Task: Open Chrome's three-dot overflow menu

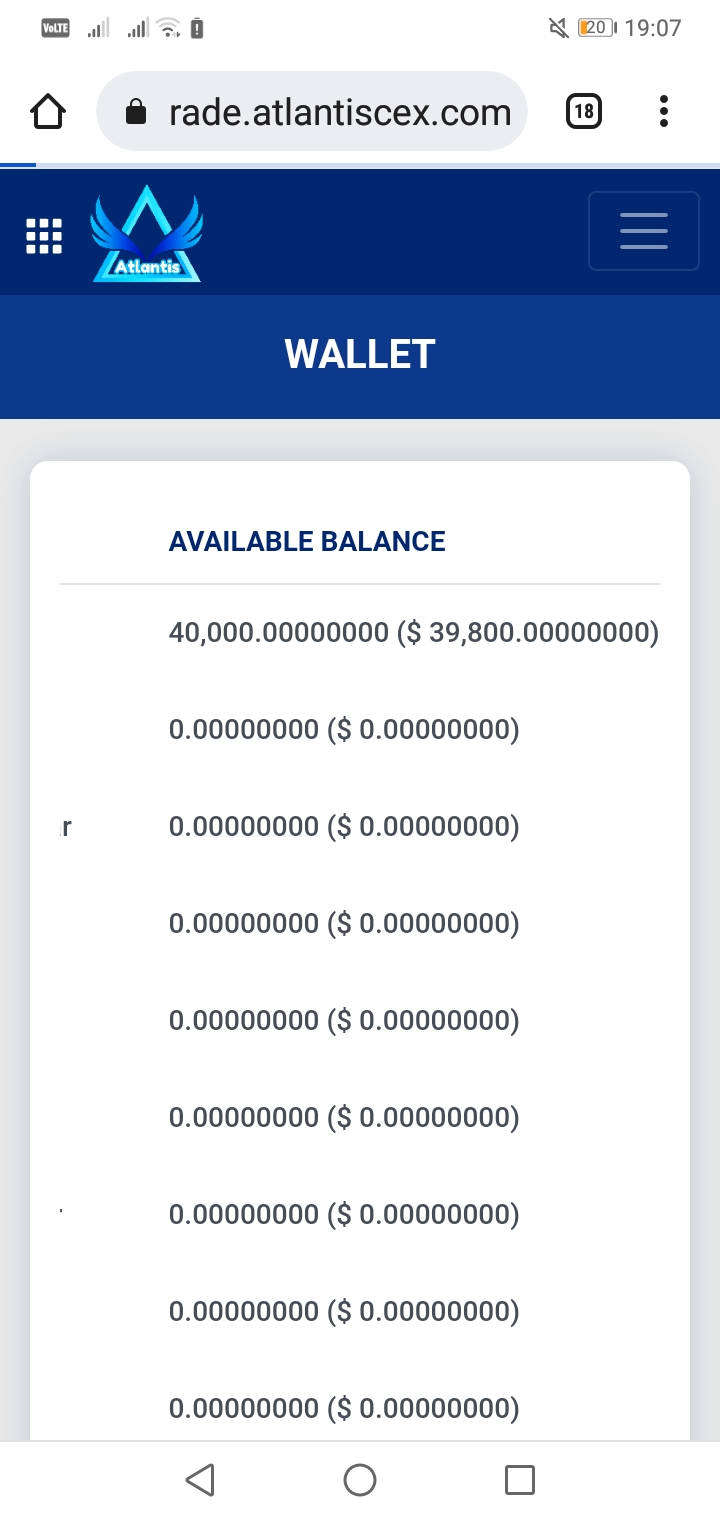Action: pyautogui.click(x=664, y=112)
